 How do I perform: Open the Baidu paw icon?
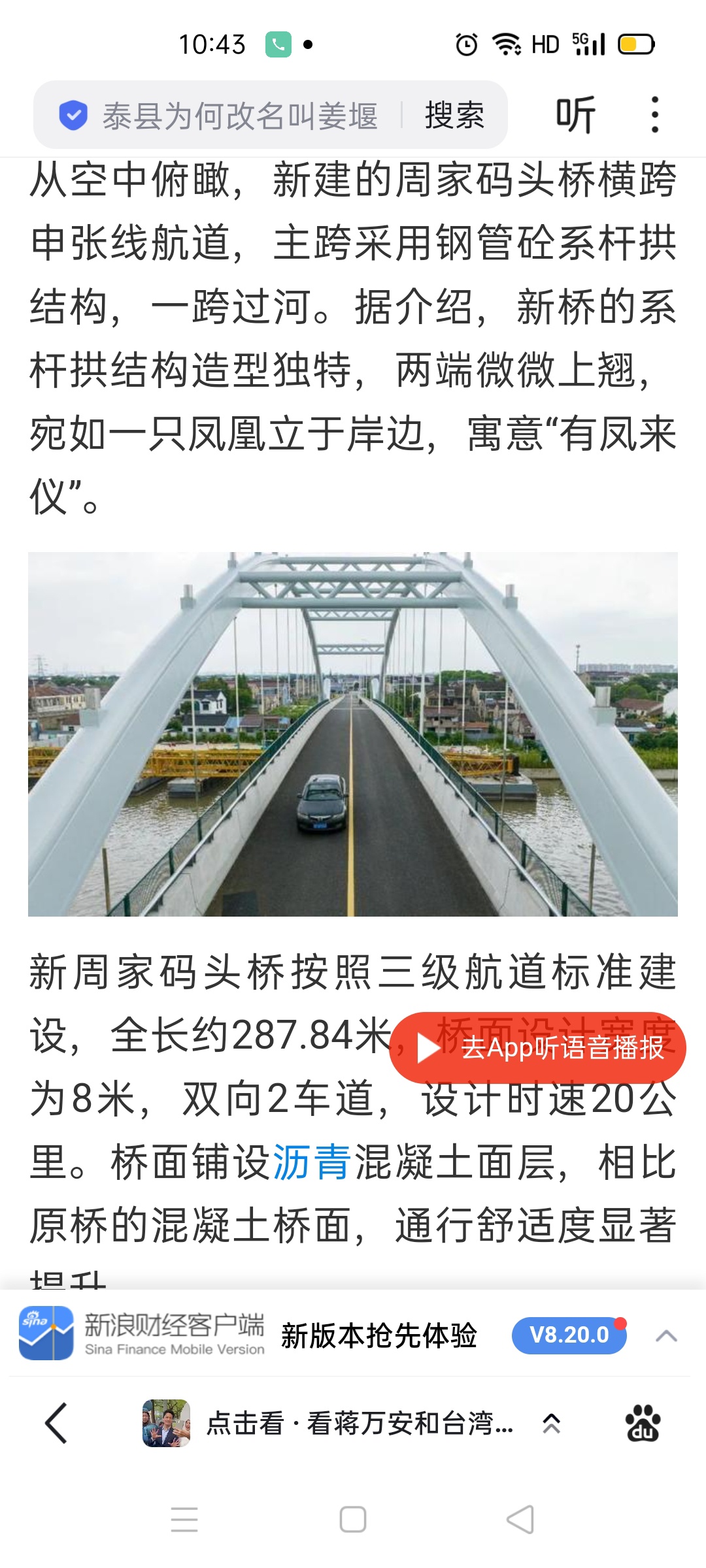(x=643, y=1423)
